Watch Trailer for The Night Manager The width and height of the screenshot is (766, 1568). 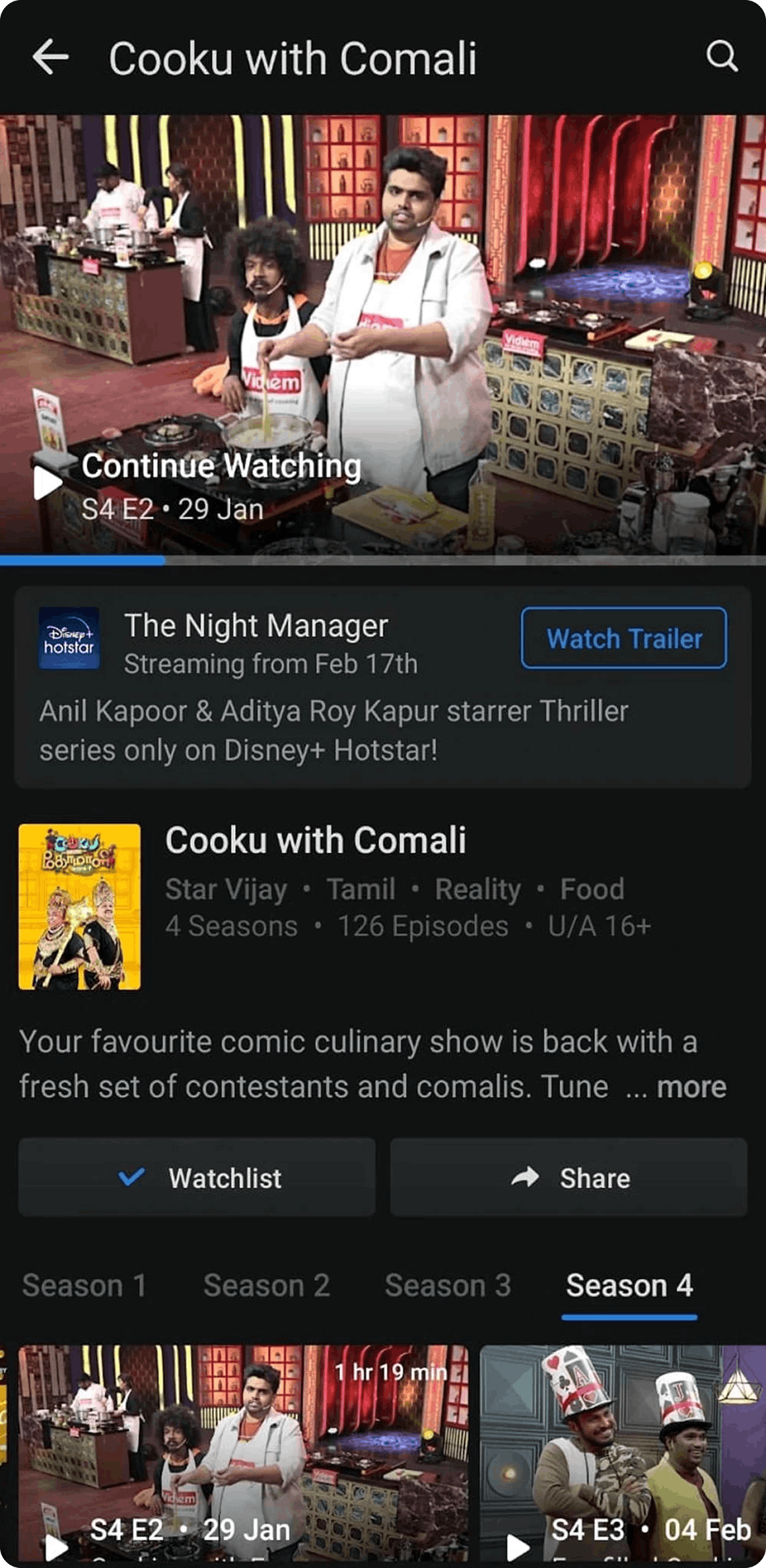pyautogui.click(x=623, y=638)
